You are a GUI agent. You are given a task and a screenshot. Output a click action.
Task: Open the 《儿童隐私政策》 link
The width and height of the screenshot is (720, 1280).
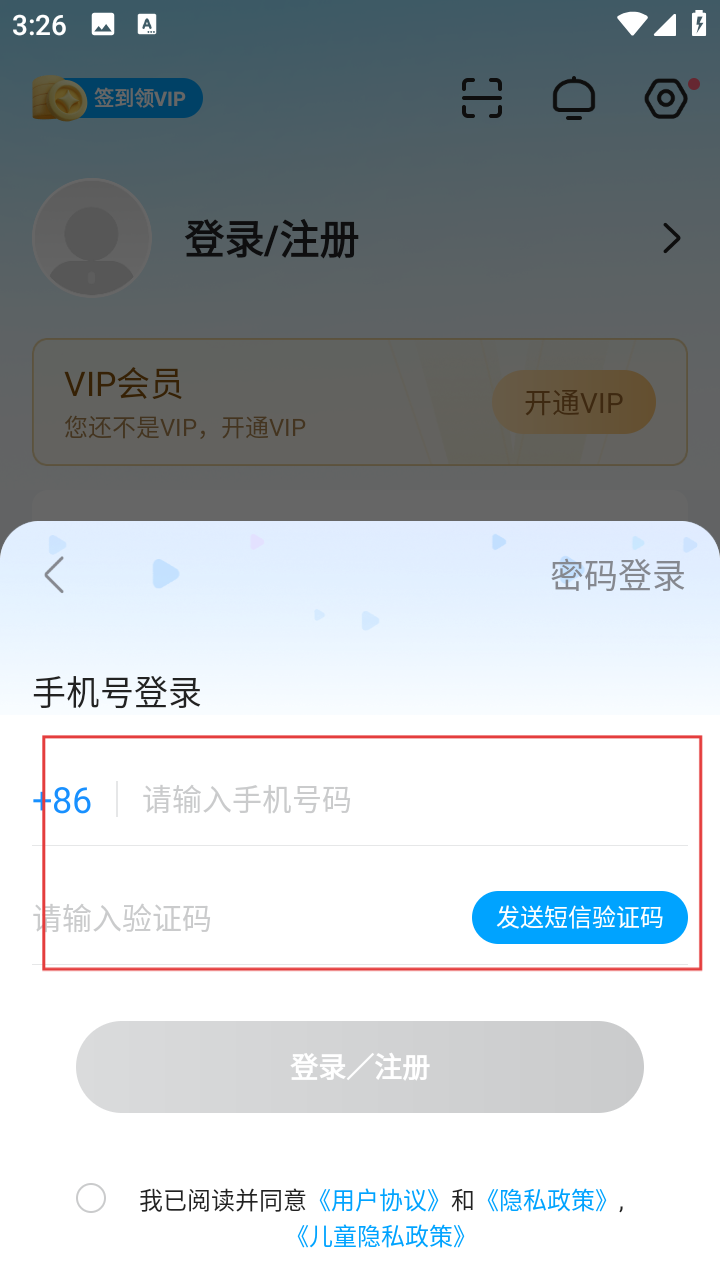[x=380, y=1237]
